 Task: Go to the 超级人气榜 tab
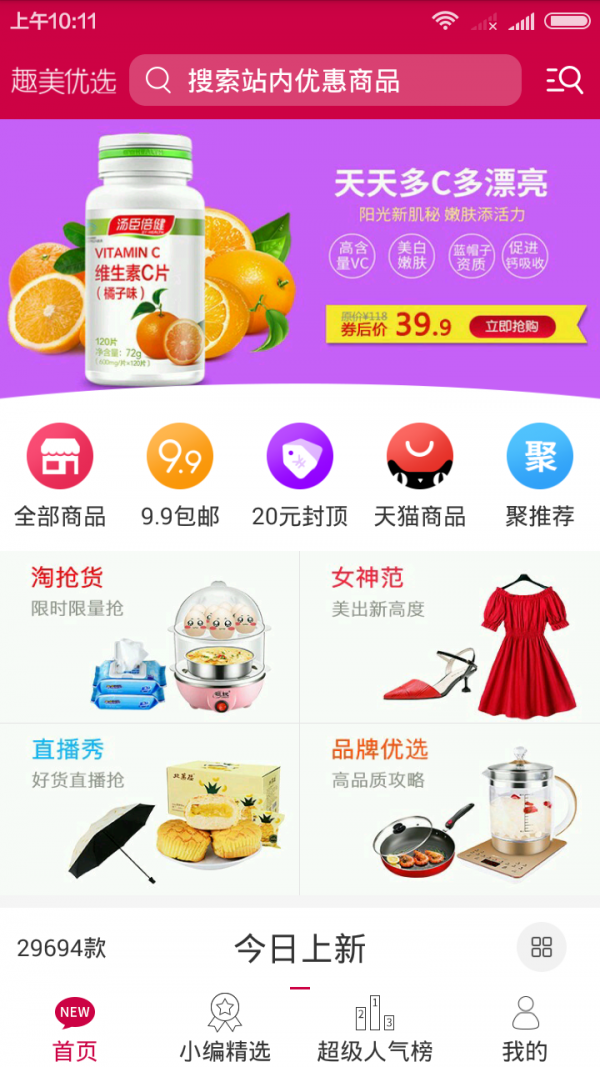point(375,1030)
